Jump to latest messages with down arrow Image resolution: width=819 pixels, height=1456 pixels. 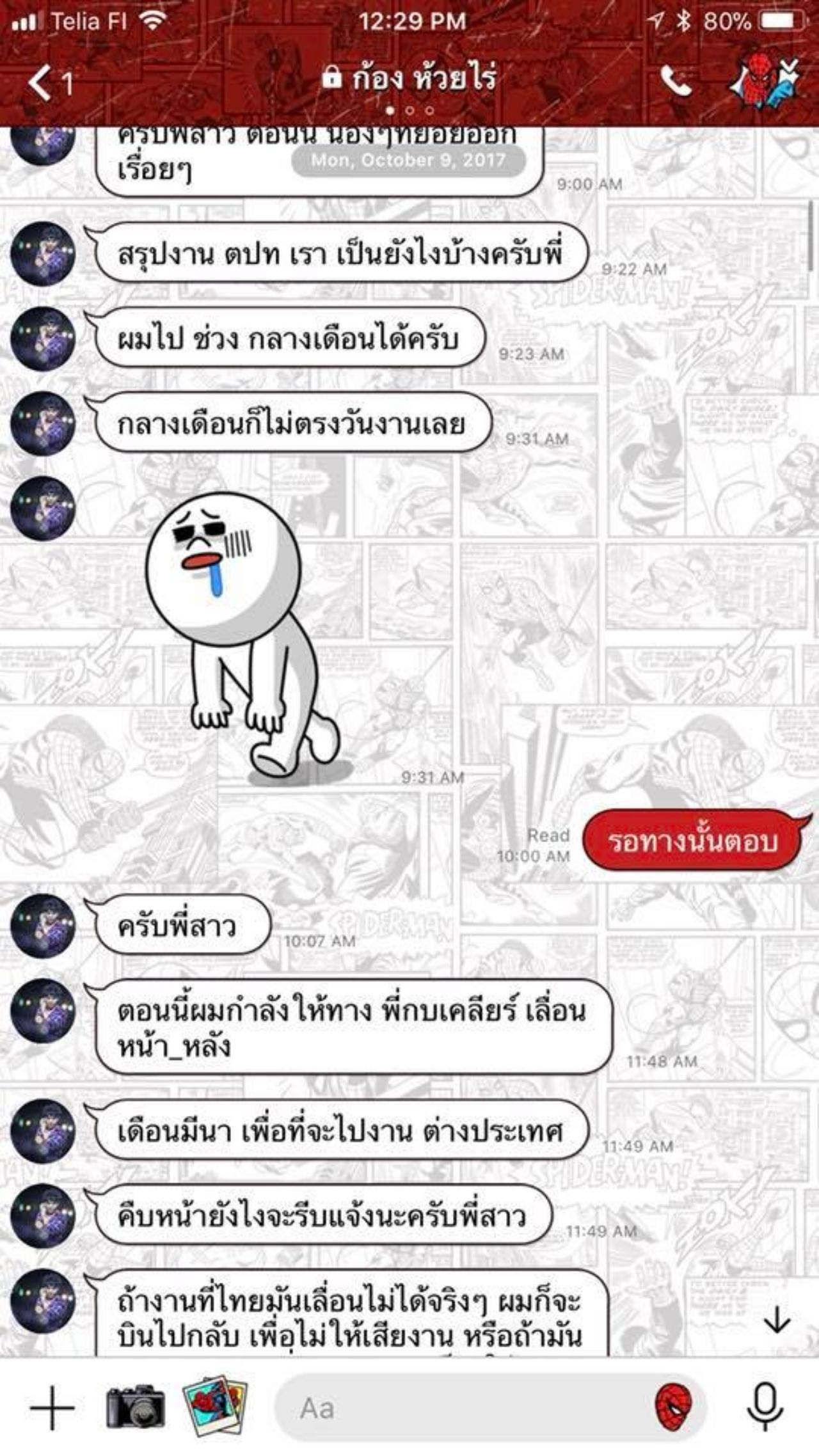777,1319
